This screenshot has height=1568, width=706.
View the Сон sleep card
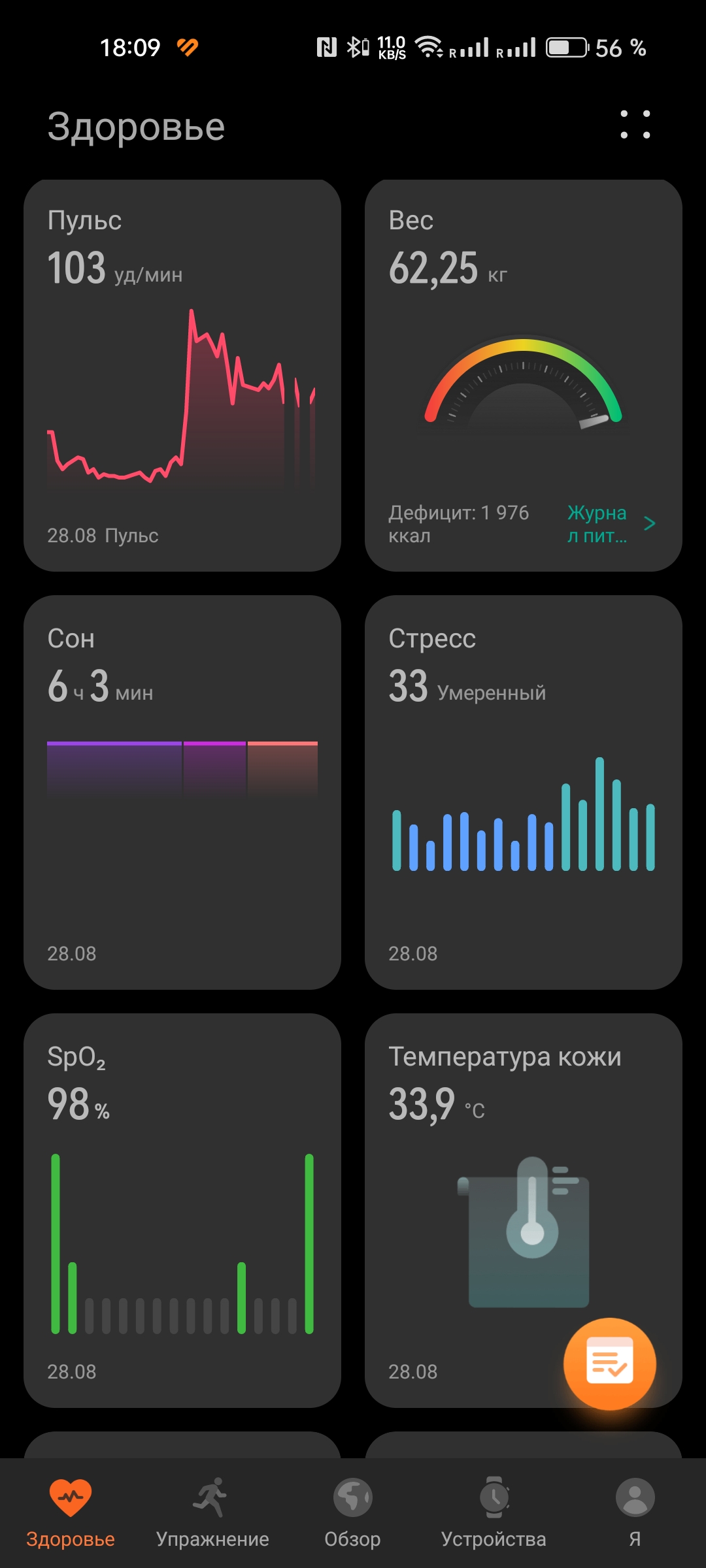click(182, 792)
